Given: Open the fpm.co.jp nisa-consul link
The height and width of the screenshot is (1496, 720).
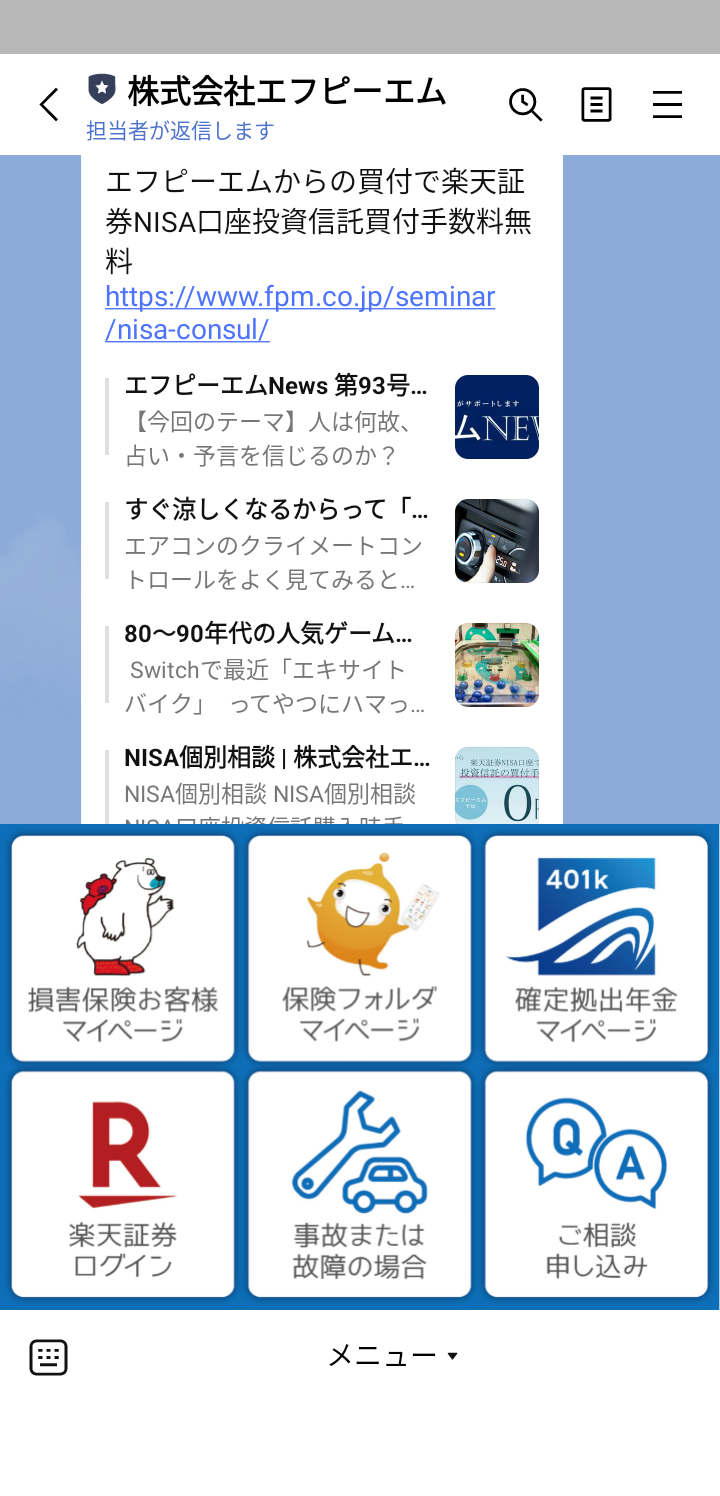Looking at the screenshot, I should pos(300,313).
